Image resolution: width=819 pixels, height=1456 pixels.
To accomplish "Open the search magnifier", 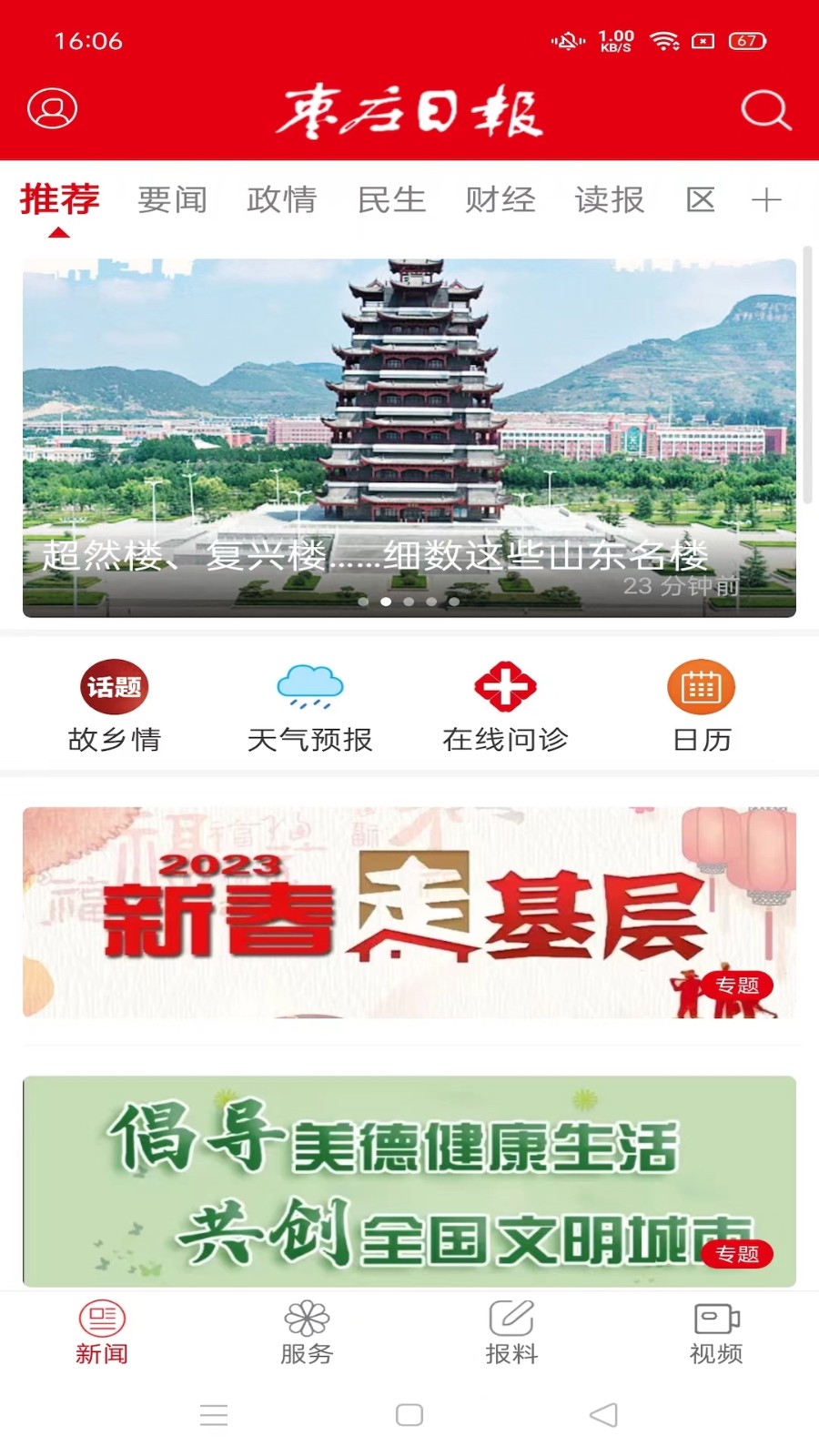I will [765, 110].
